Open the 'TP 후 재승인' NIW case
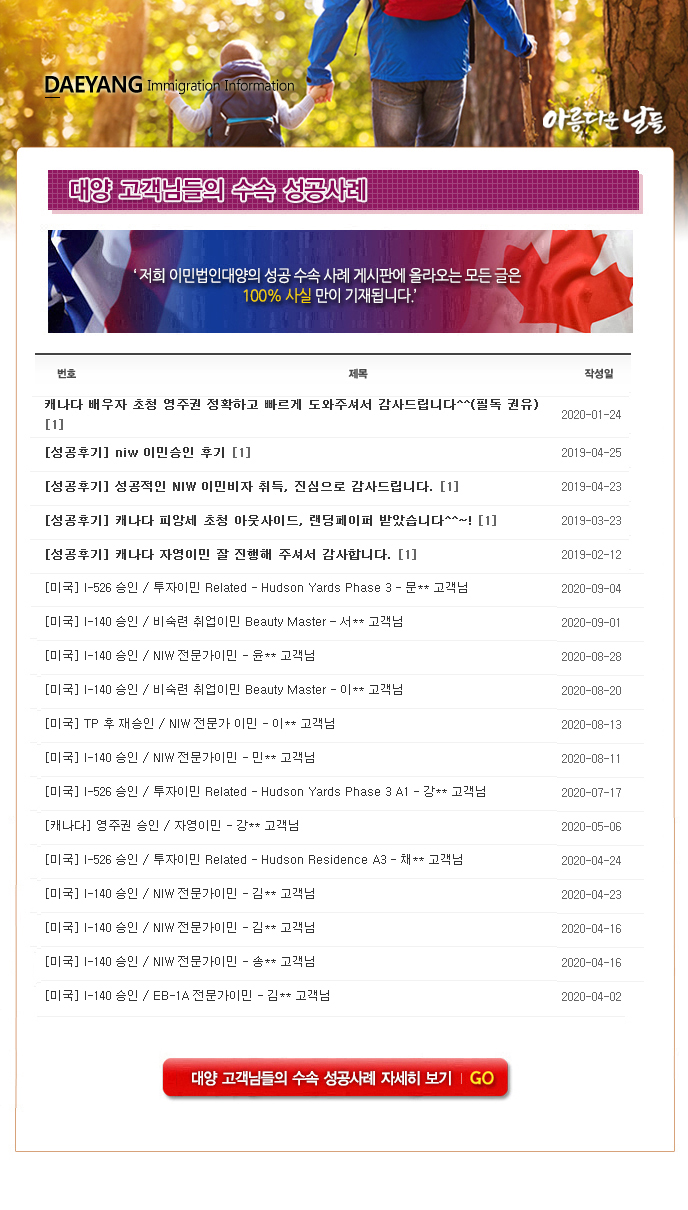Viewport: 688px width, 1210px height. click(190, 724)
